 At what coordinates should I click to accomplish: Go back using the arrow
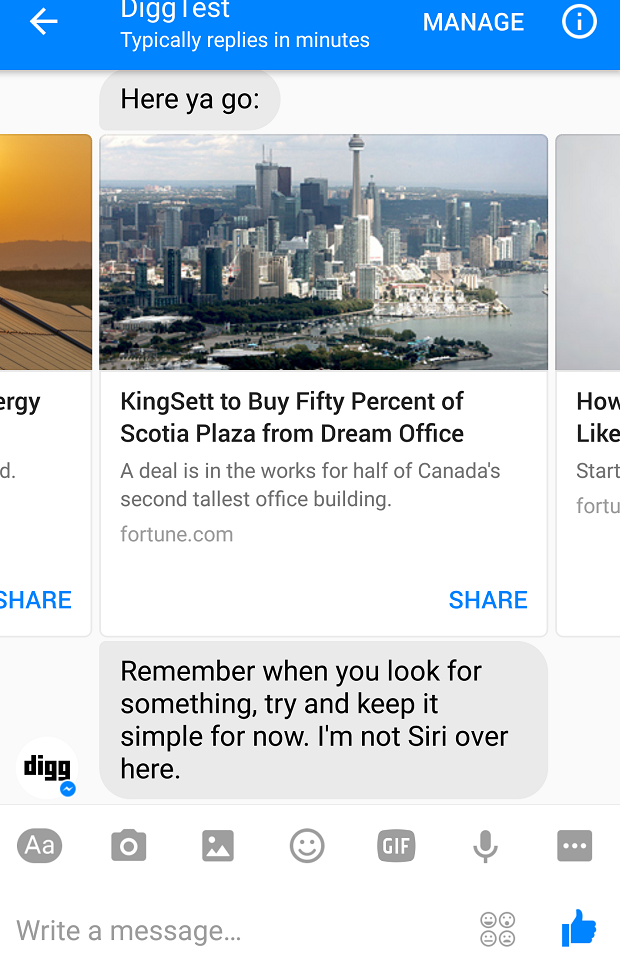pyautogui.click(x=43, y=22)
